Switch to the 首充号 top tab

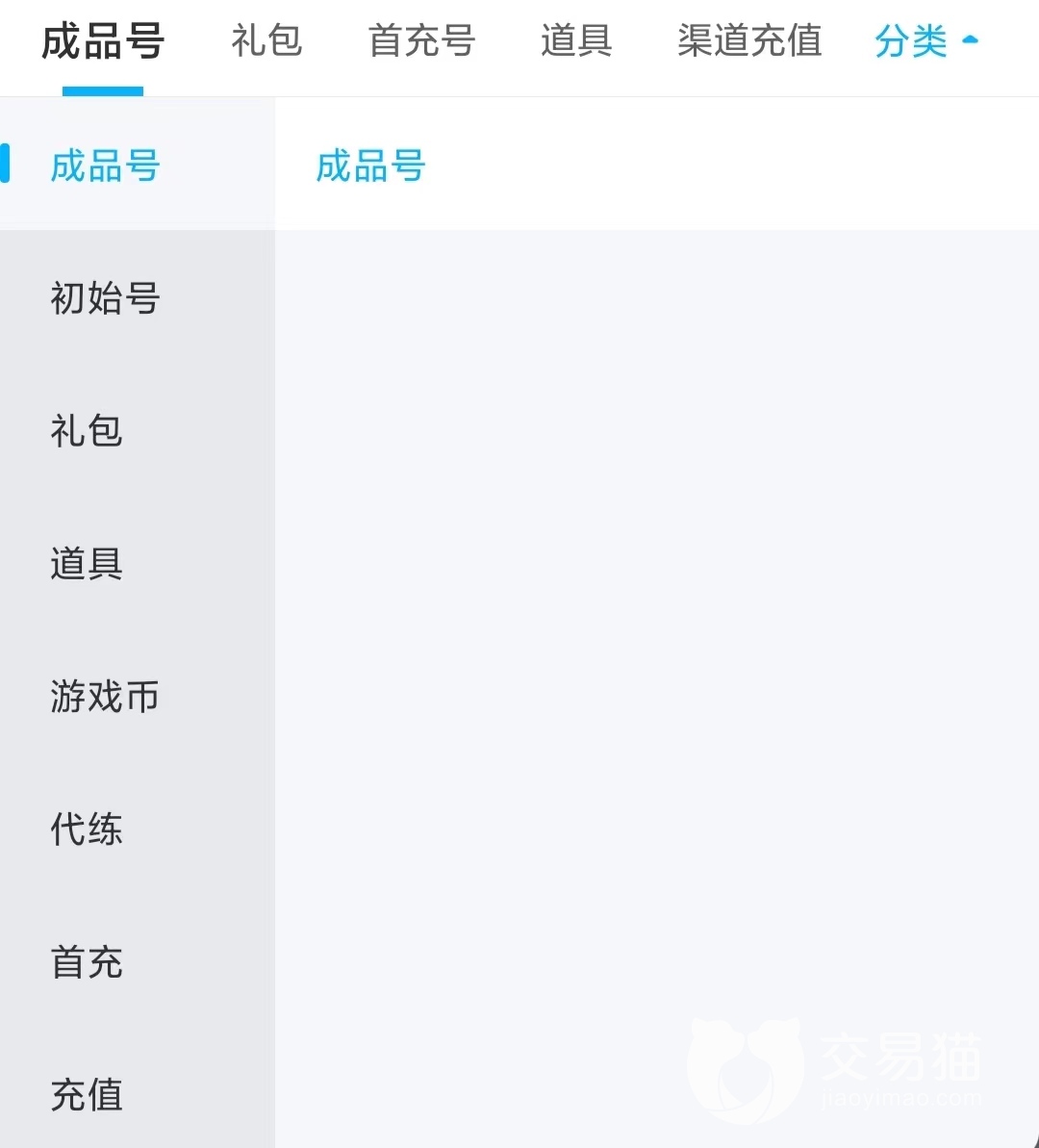(421, 41)
